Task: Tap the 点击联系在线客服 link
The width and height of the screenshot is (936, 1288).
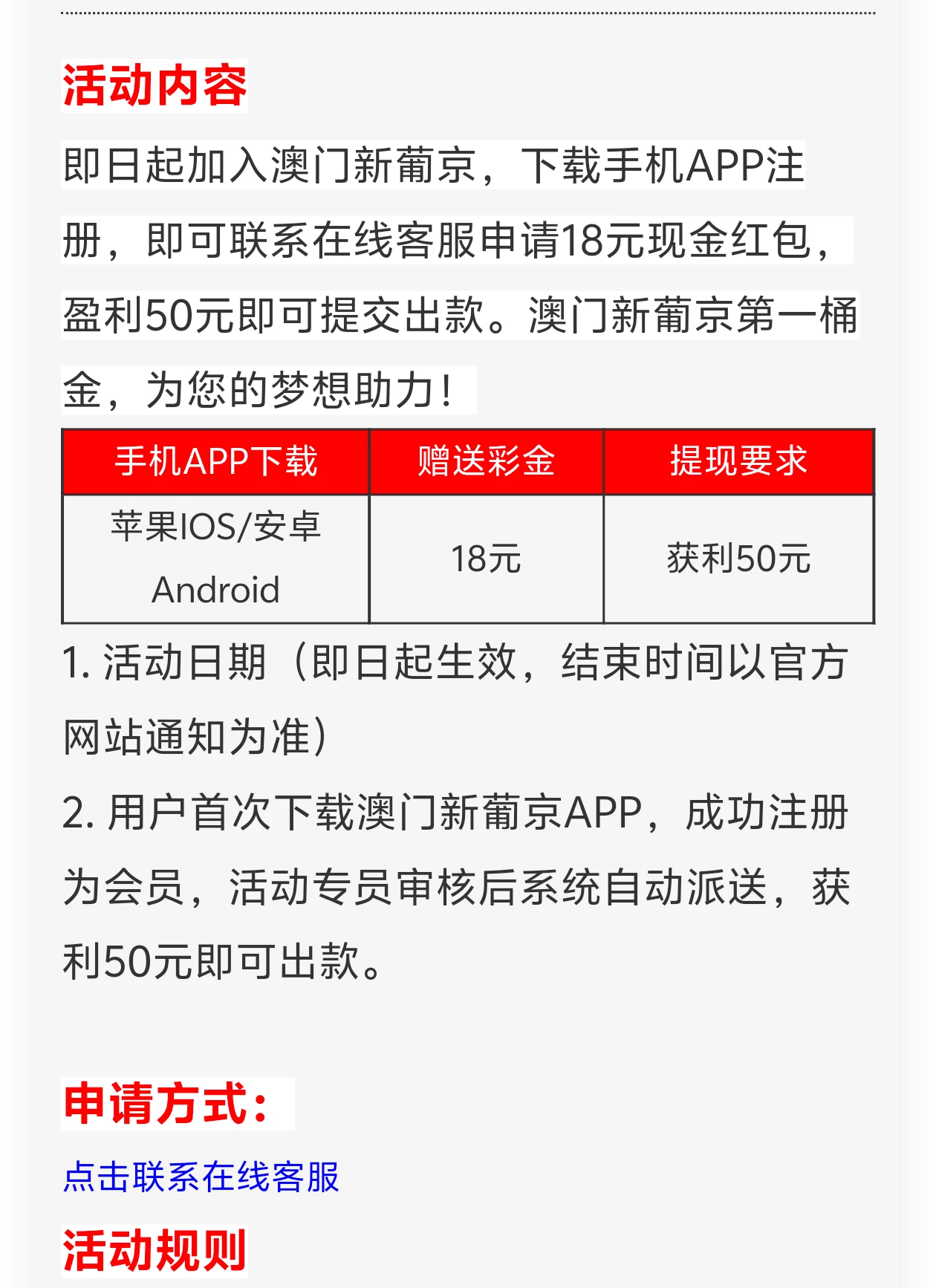Action: click(201, 1177)
